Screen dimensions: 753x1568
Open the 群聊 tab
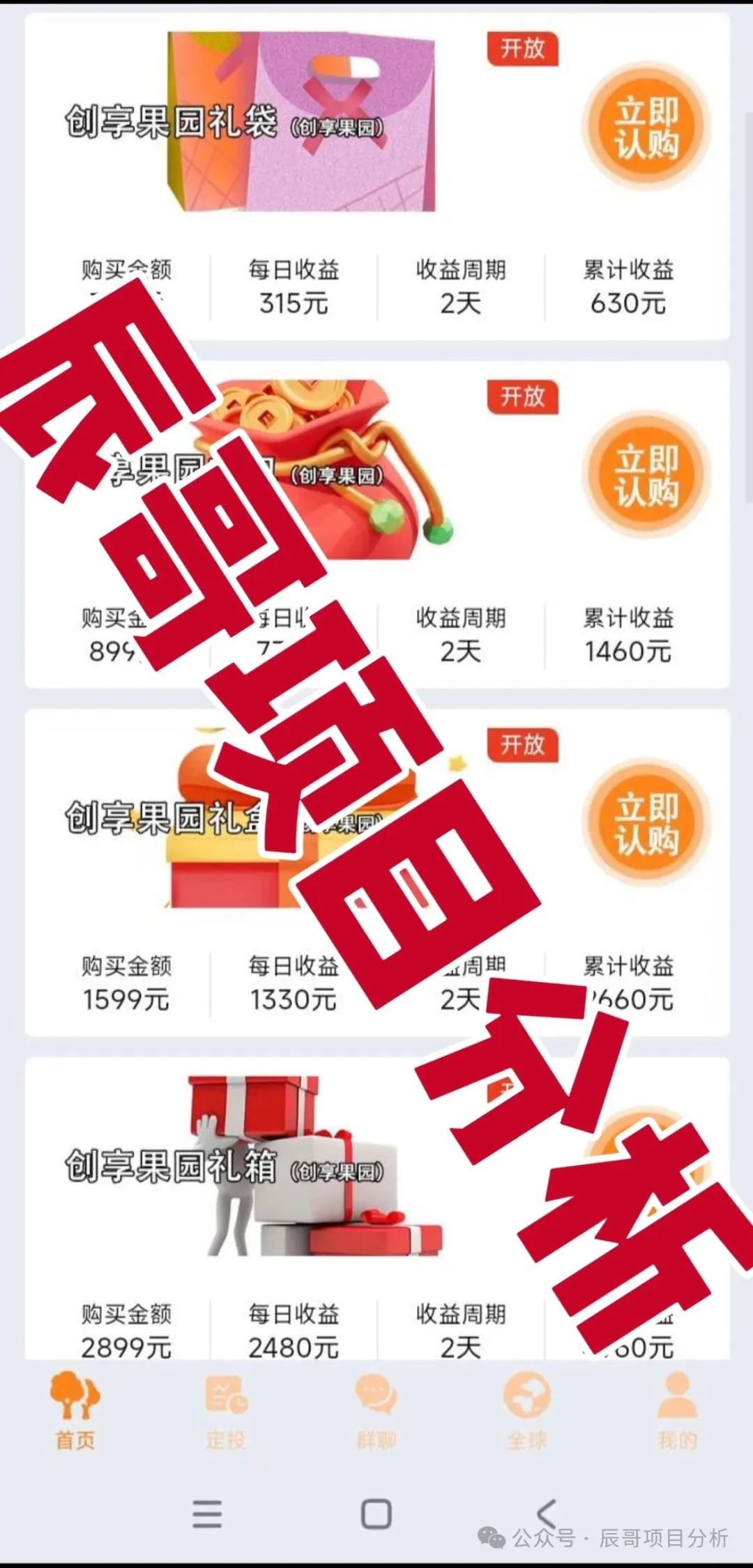(x=376, y=1409)
